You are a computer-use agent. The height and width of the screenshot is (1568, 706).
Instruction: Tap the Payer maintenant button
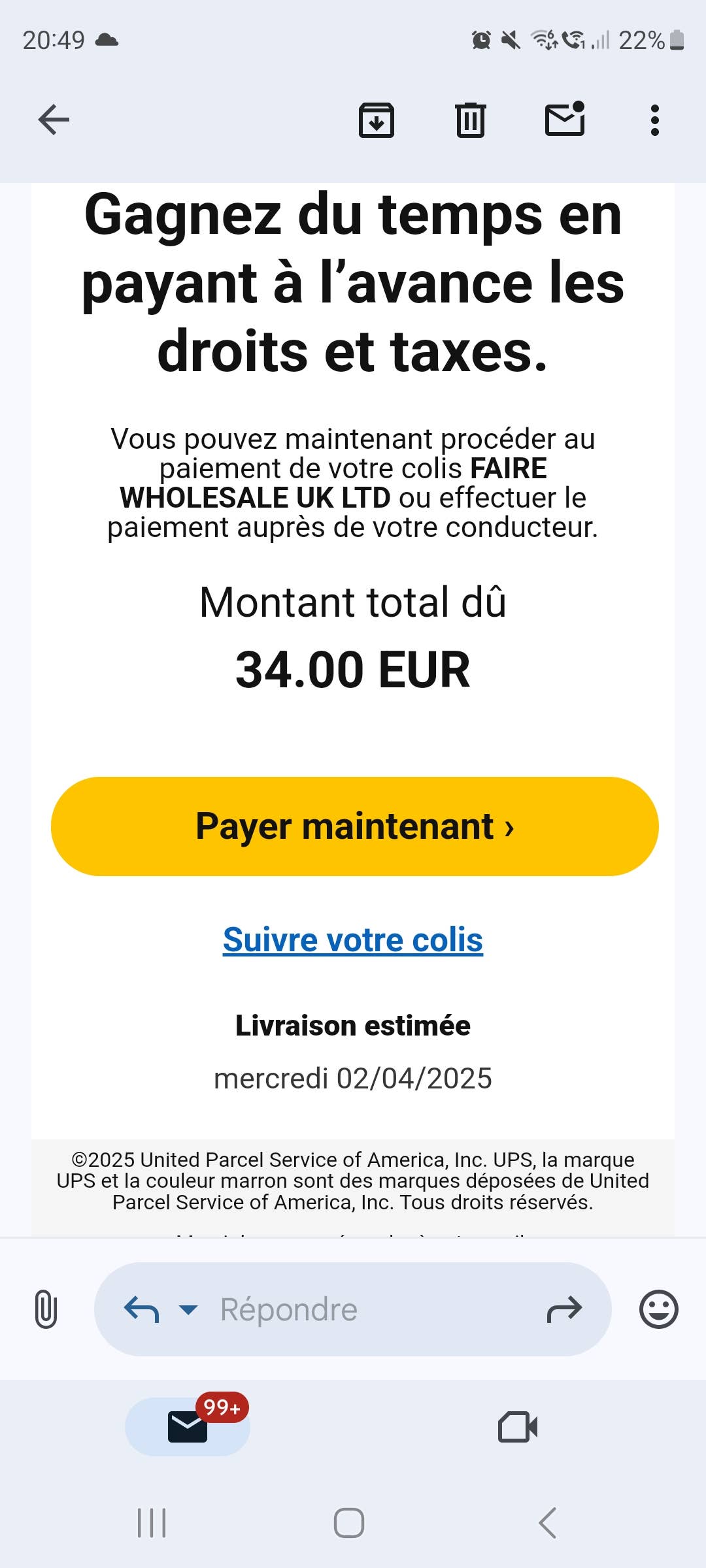pos(354,826)
